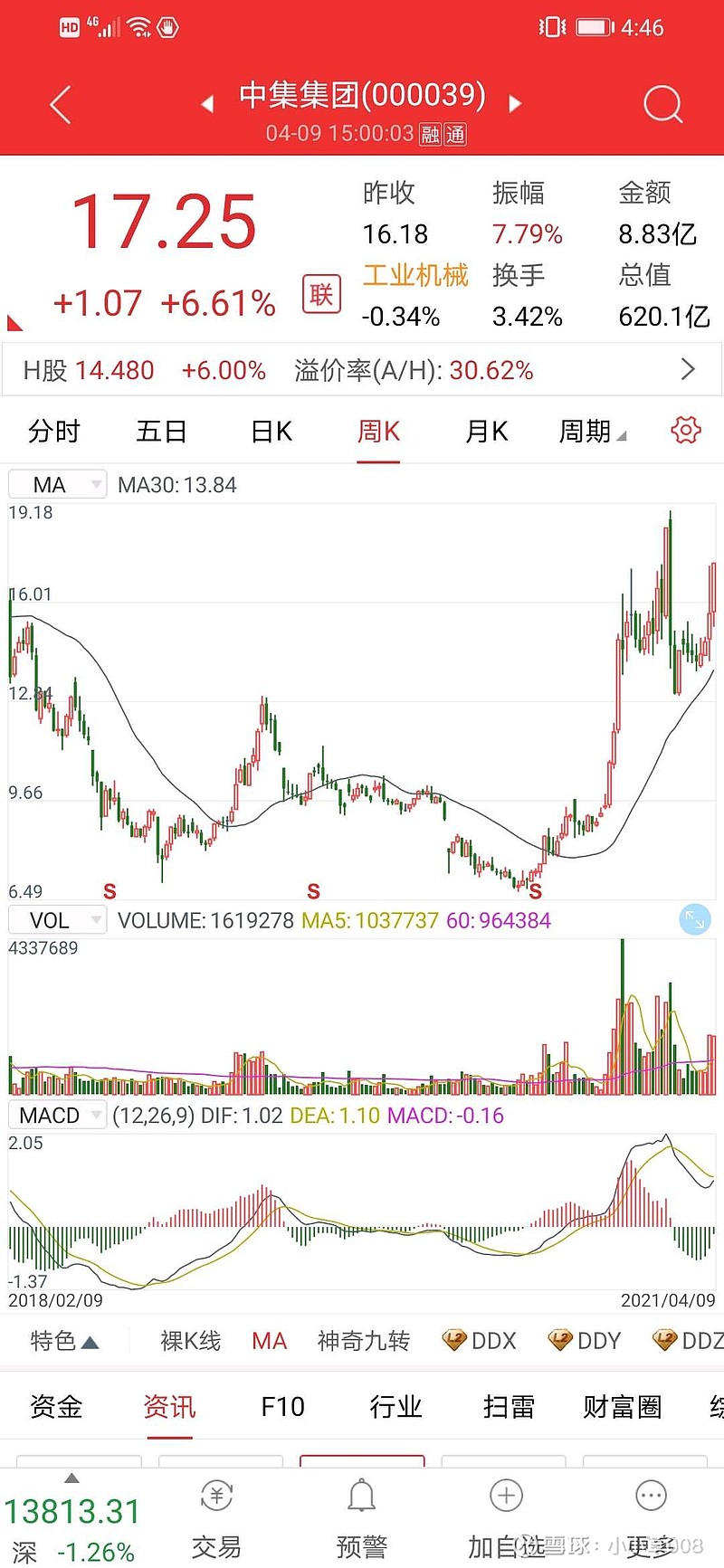The width and height of the screenshot is (724, 1568).
Task: Switch to the 资金 tab
Action: coord(56,1407)
